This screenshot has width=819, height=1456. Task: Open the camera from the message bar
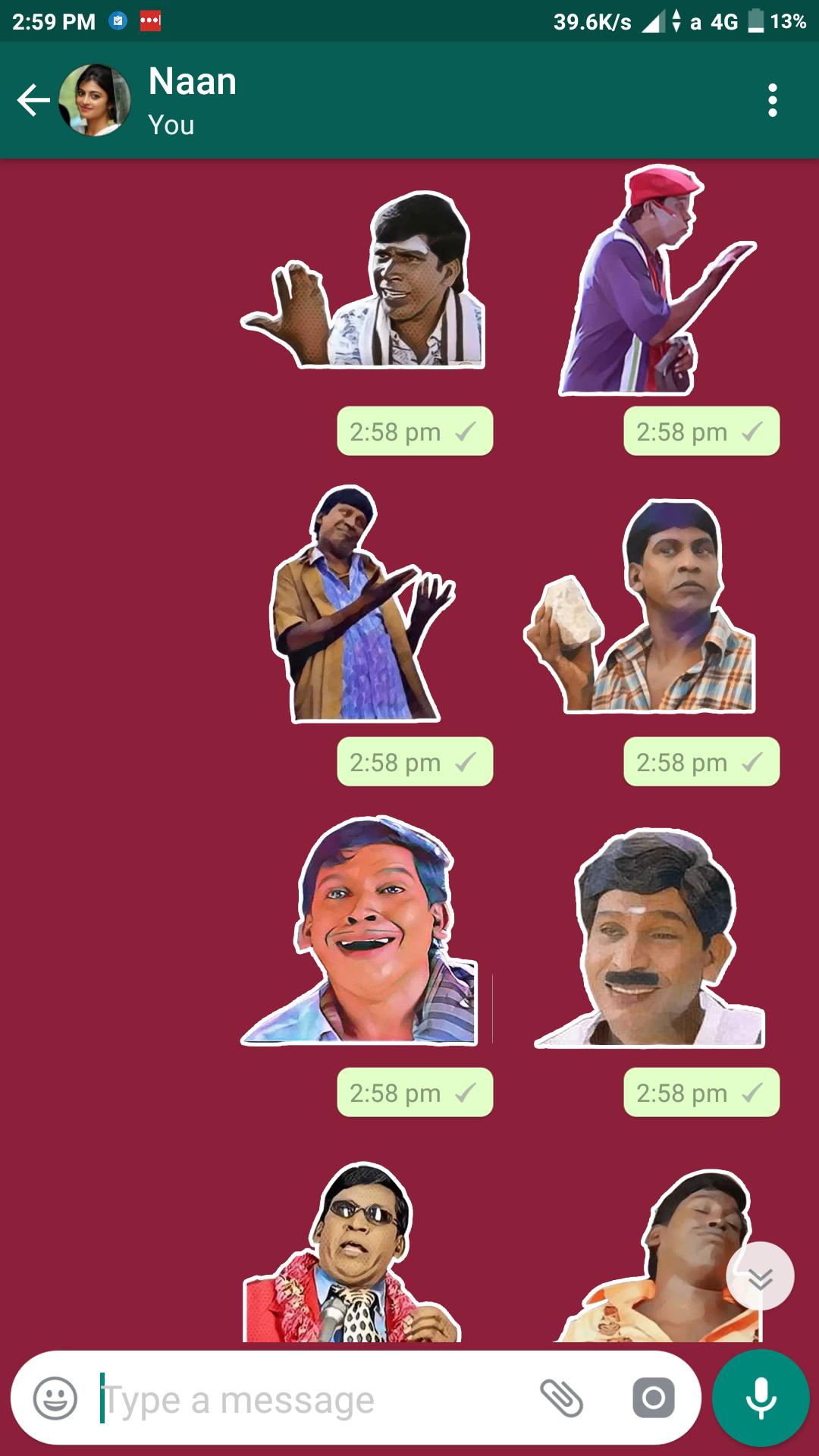[x=653, y=1398]
